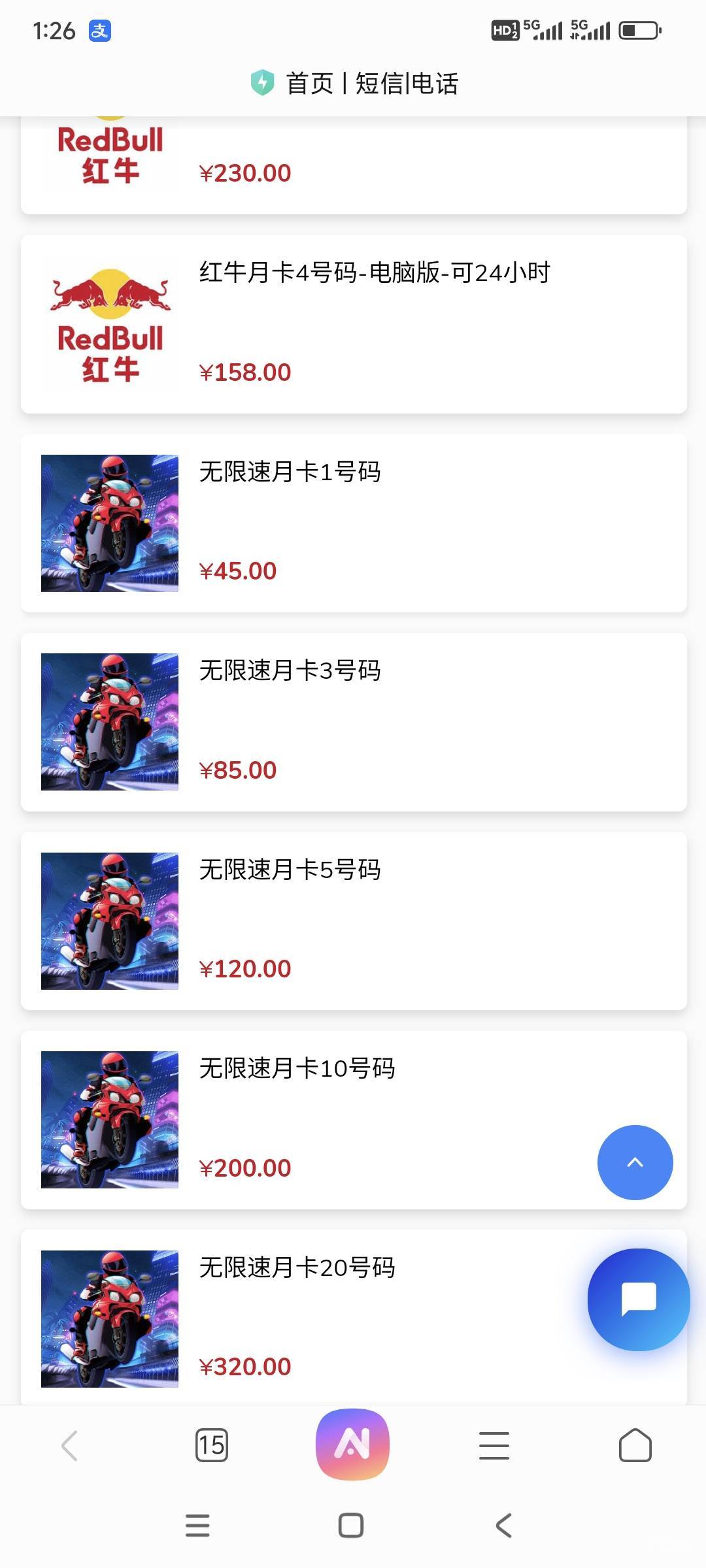Open the 无限速月卡10号码 card
This screenshot has height=1568, width=706.
354,1120
